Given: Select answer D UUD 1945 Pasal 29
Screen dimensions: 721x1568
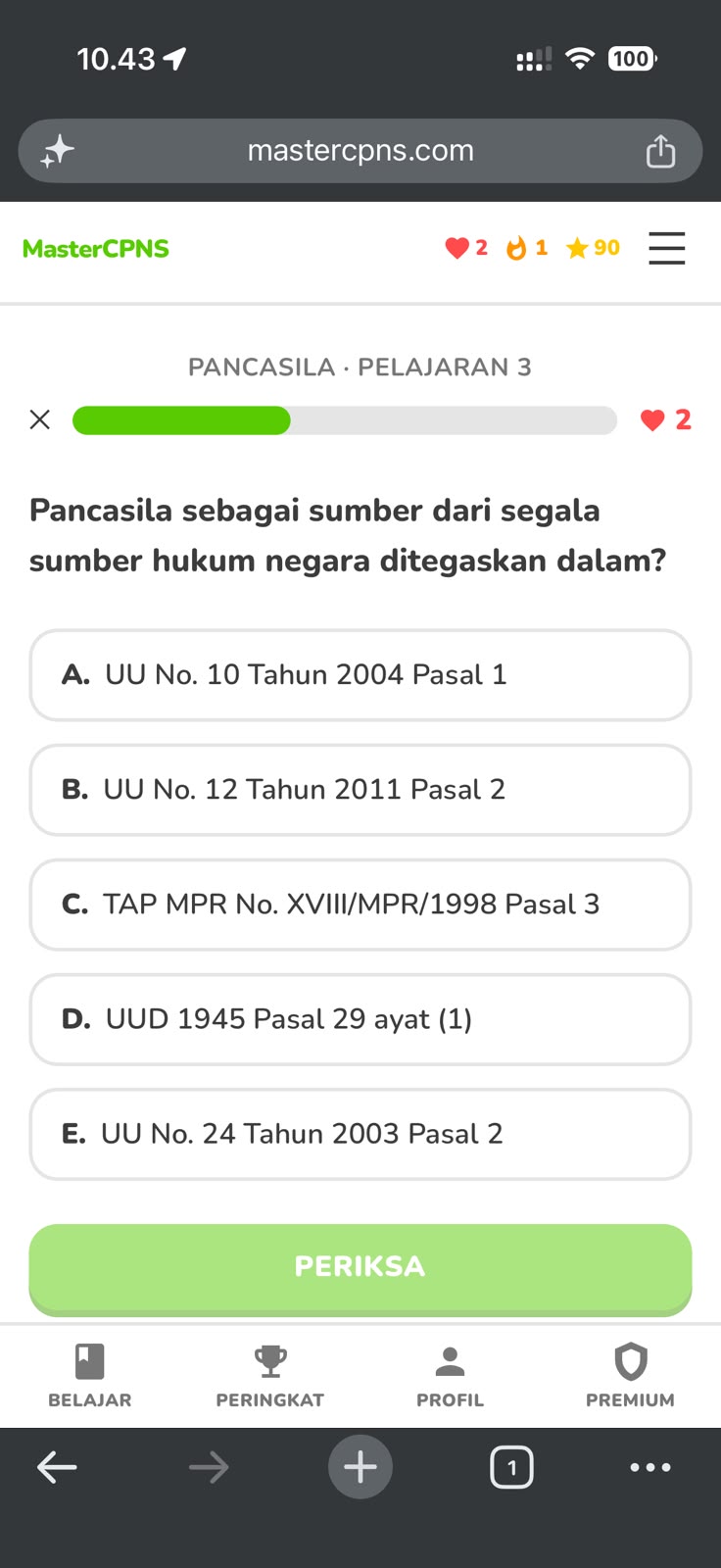Looking at the screenshot, I should (x=360, y=1019).
